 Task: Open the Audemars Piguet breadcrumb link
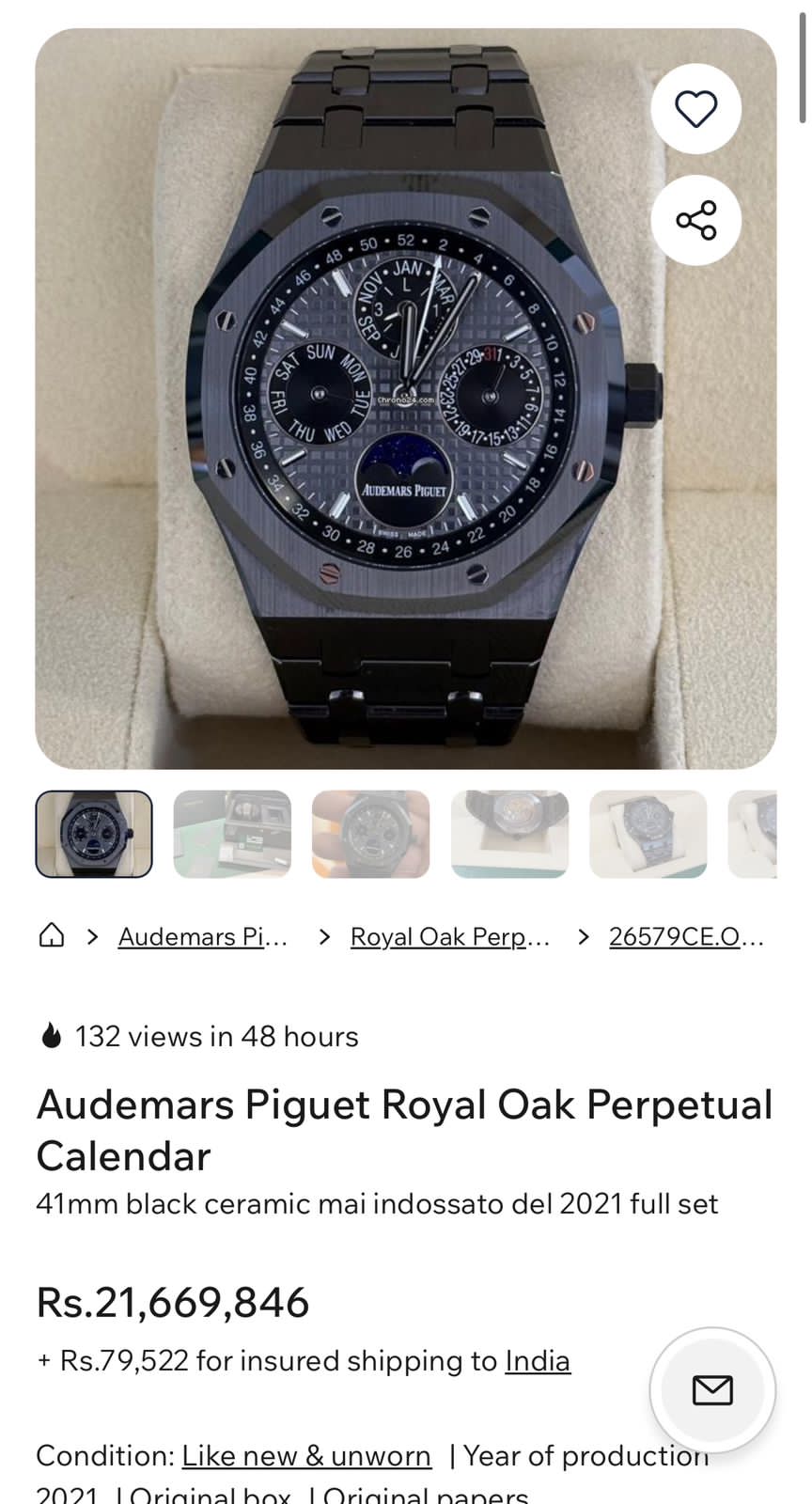pos(203,936)
